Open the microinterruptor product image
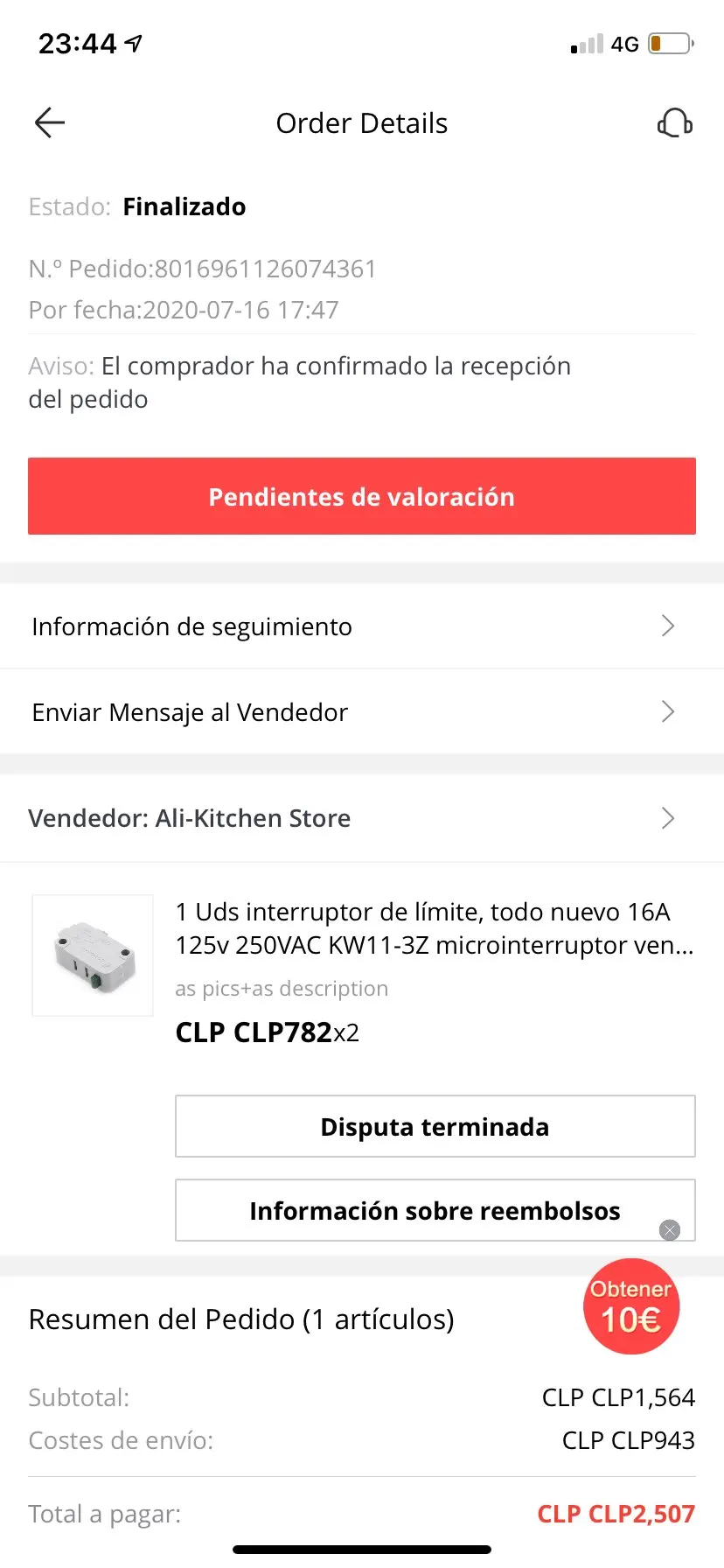Screen dimensions: 724x1568 point(93,955)
